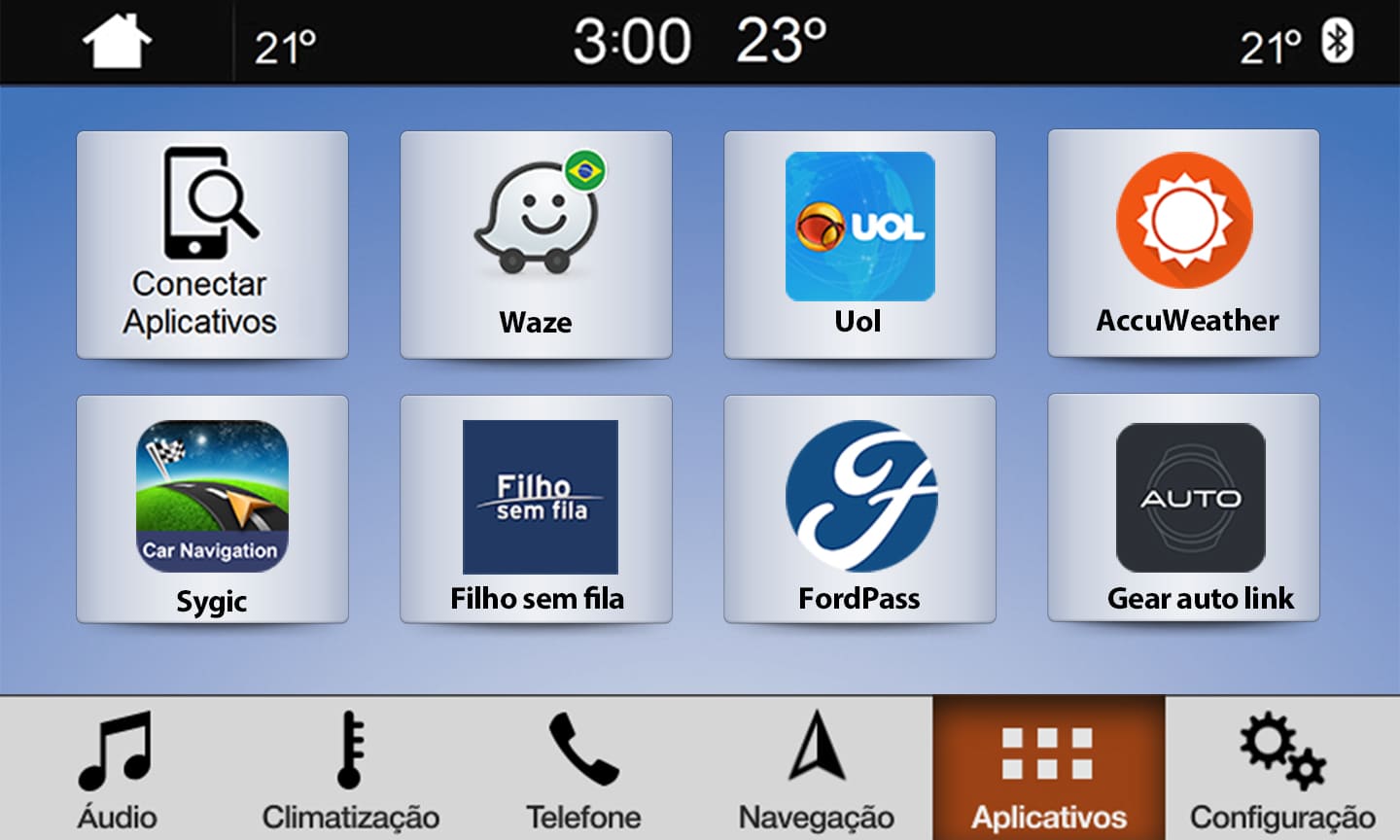This screenshot has width=1400, height=840.
Task: Go to the Navegação tab
Action: click(x=817, y=770)
